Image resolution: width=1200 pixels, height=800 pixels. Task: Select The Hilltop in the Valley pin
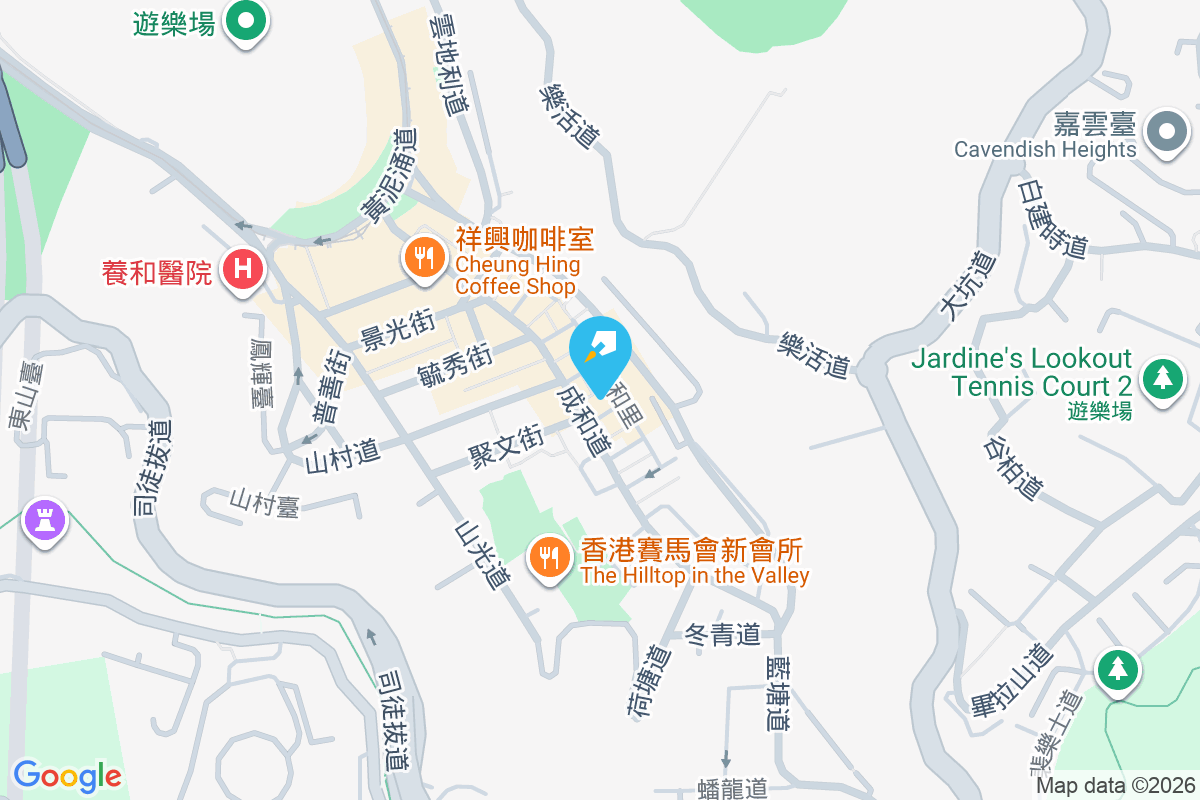pyautogui.click(x=548, y=557)
